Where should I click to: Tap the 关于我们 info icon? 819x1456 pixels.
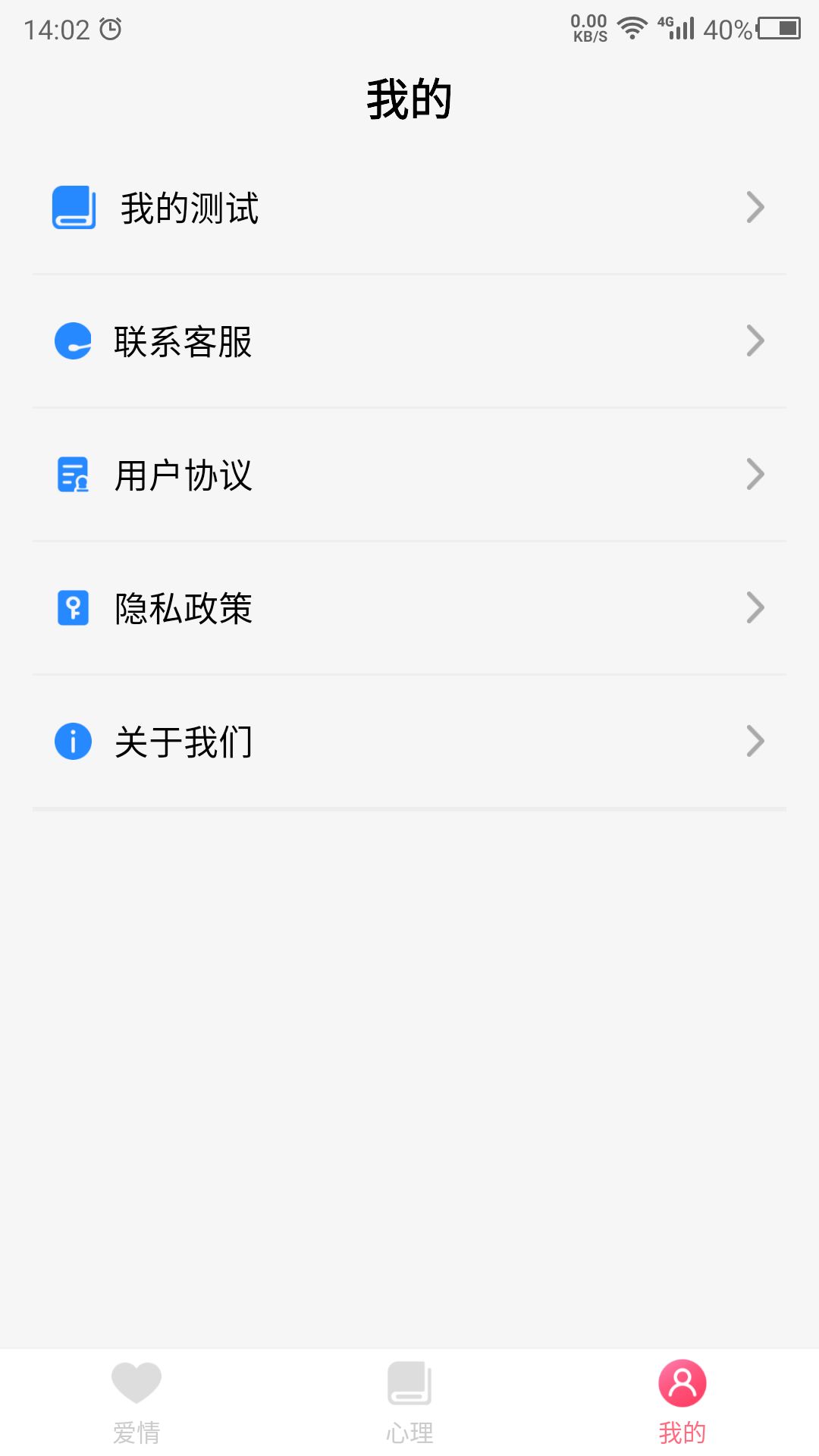click(x=73, y=740)
